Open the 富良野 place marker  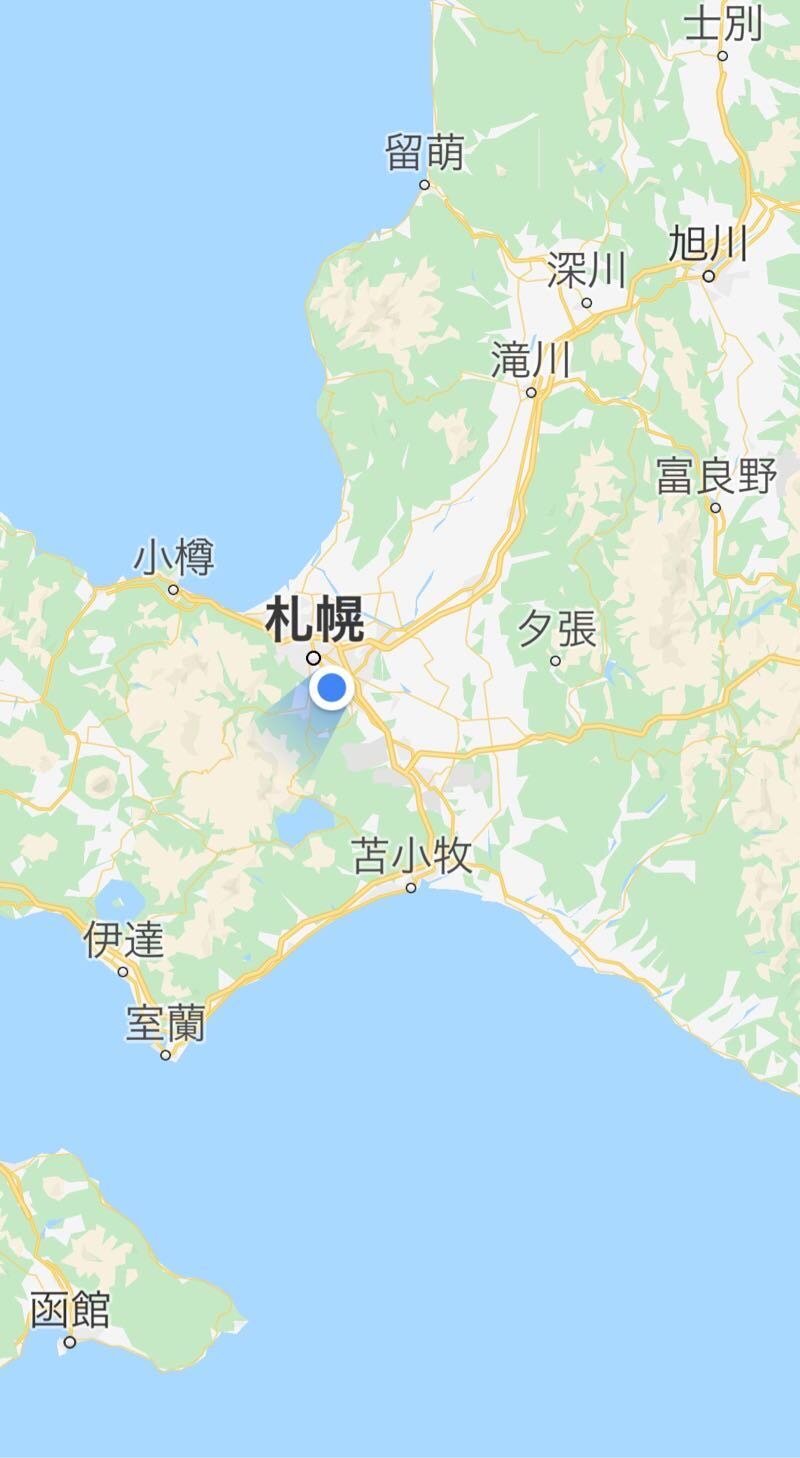coord(715,507)
